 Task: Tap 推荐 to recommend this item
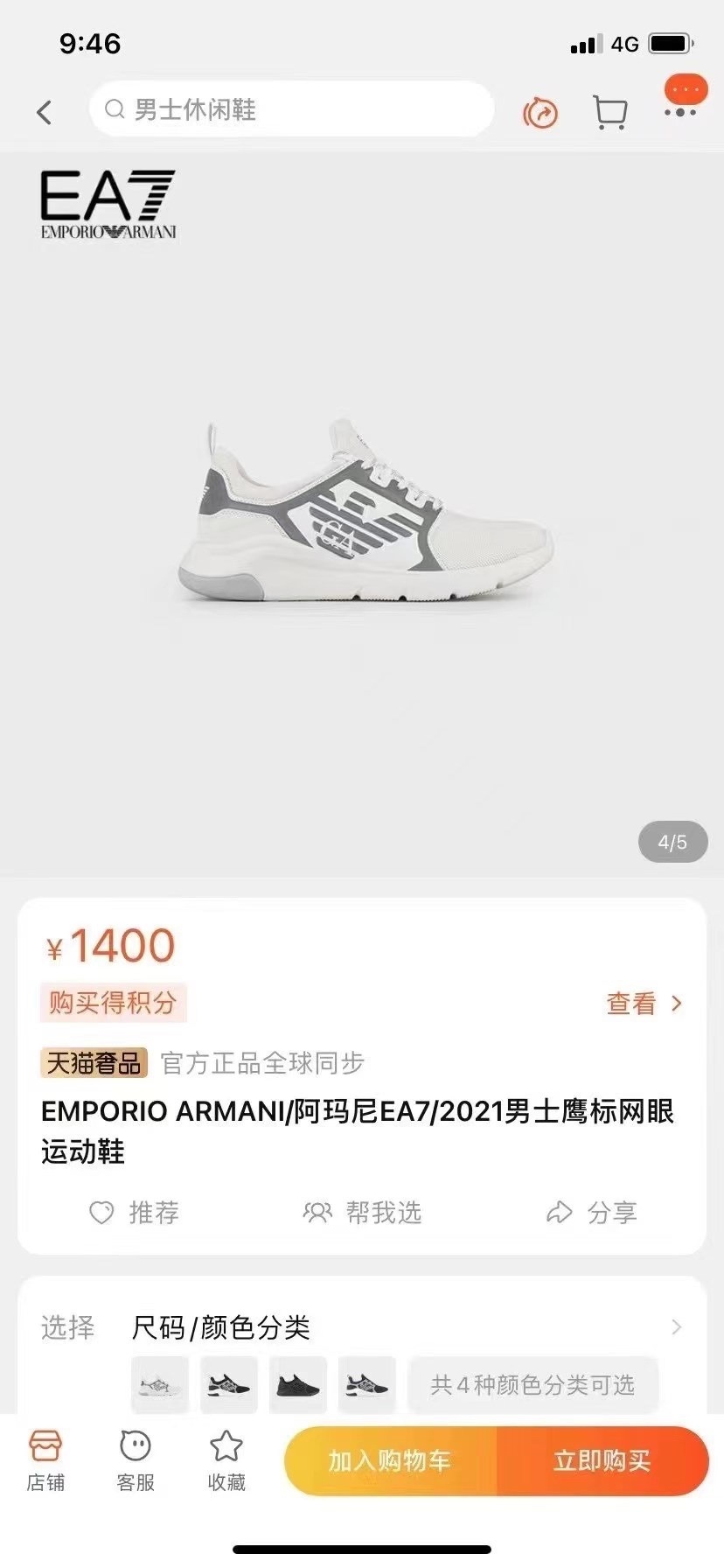coord(135,1212)
